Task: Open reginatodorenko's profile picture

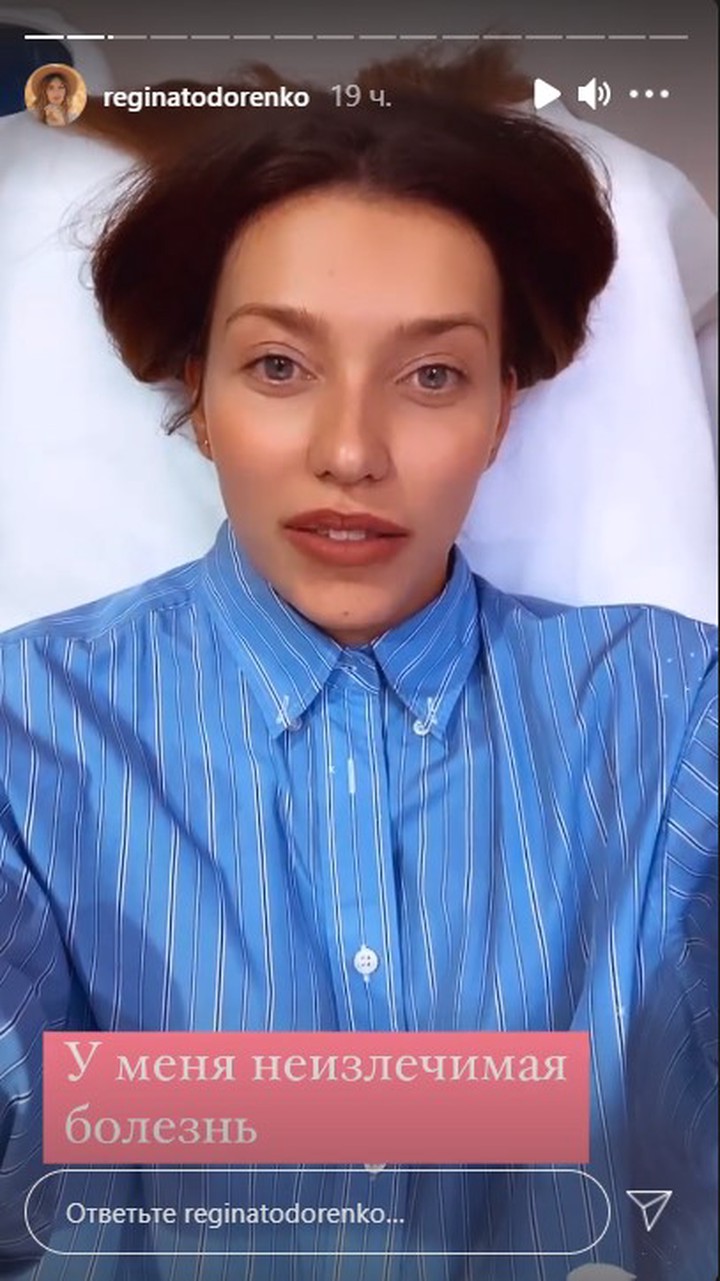Action: tap(55, 95)
